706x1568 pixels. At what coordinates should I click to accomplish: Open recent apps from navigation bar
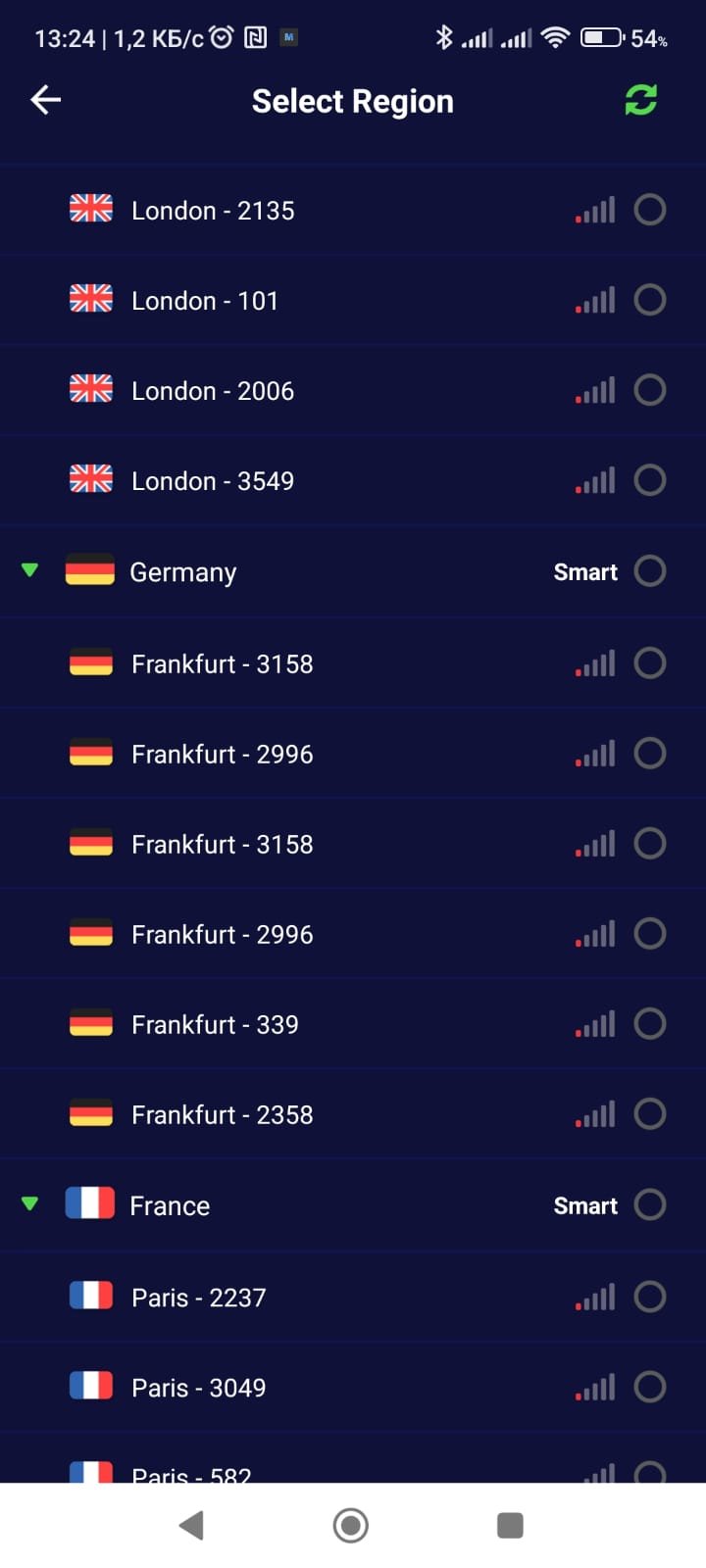coord(510,1525)
